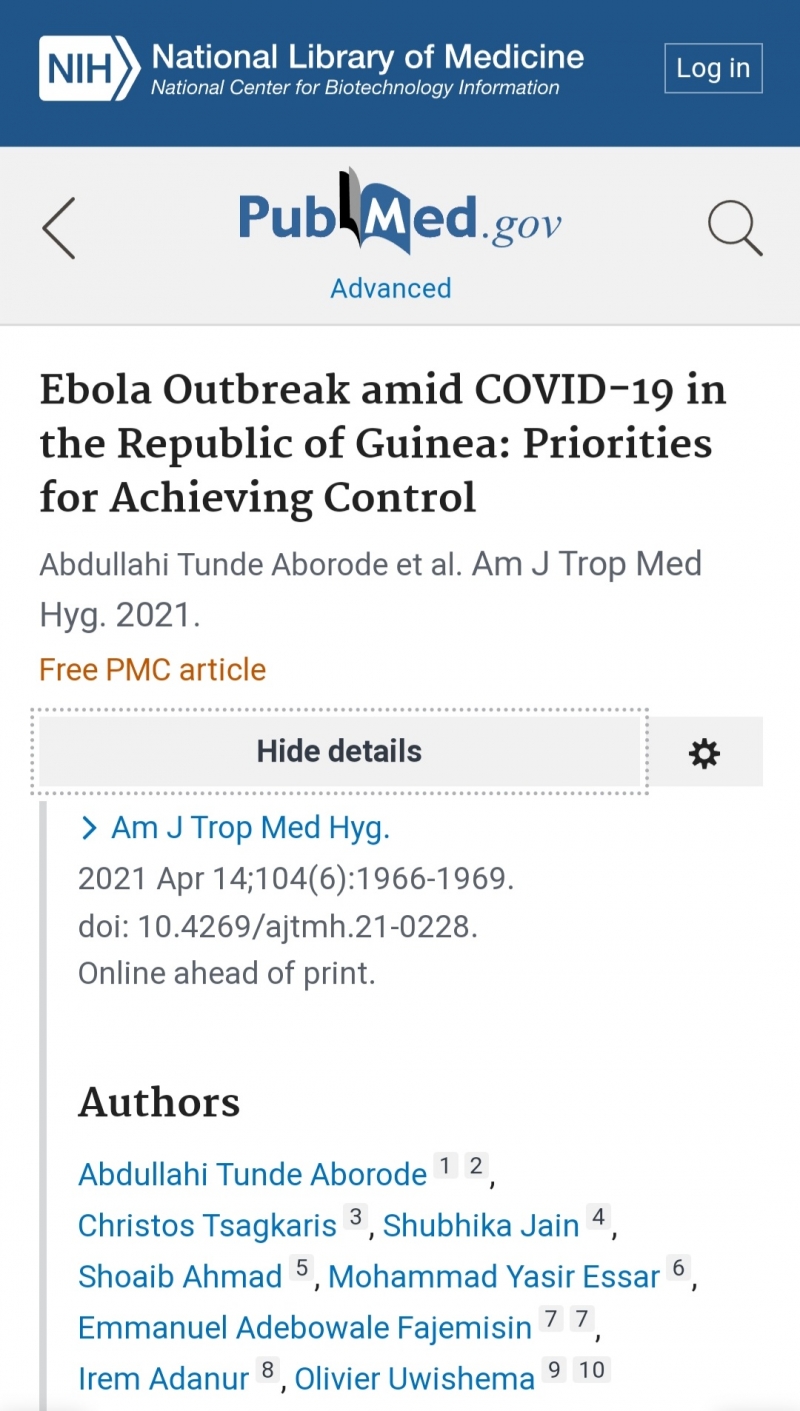800x1411 pixels.
Task: Select author Shubhika Jain
Action: 481,1225
